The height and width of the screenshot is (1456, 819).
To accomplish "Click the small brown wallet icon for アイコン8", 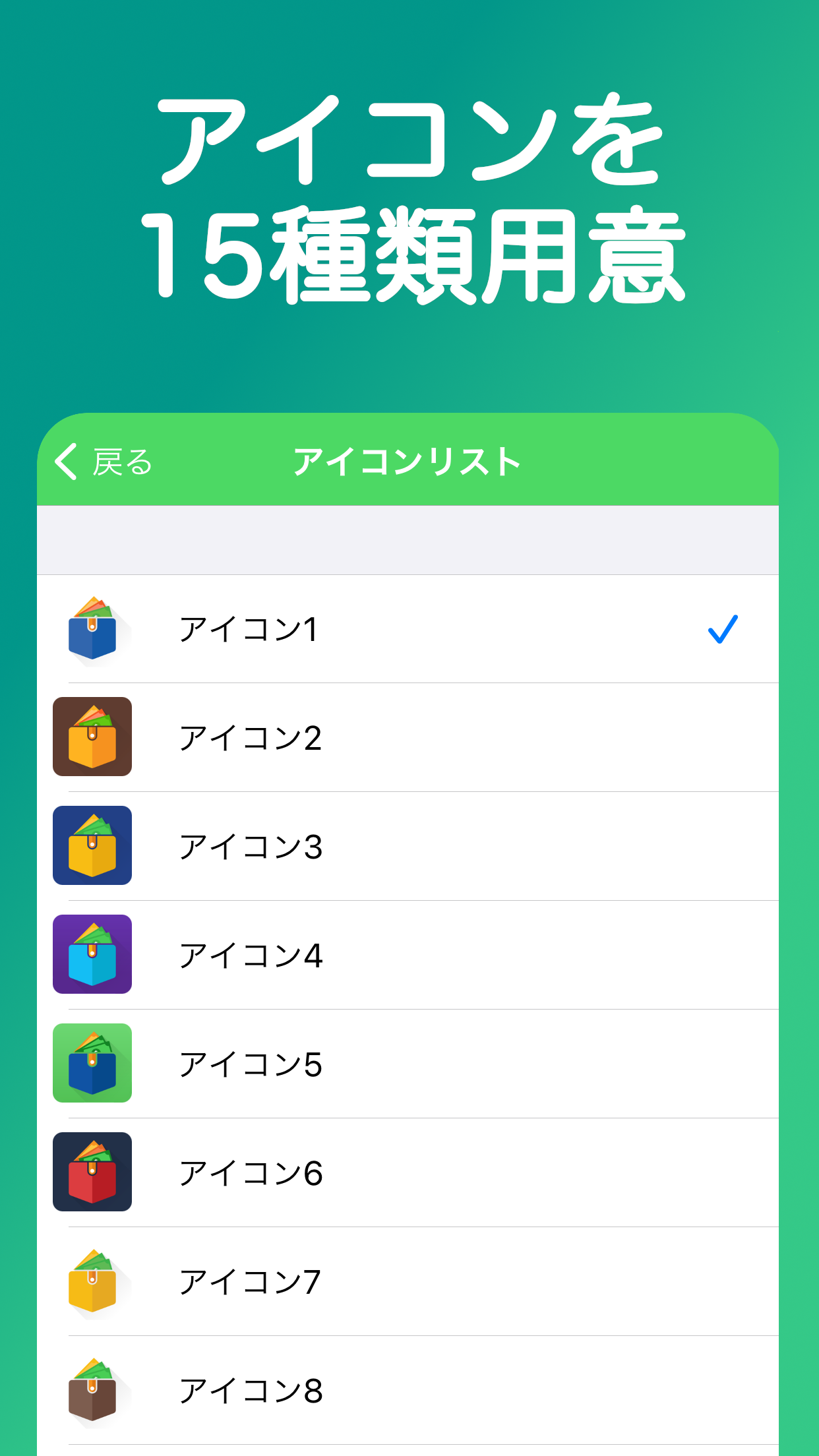I will coord(92,1389).
